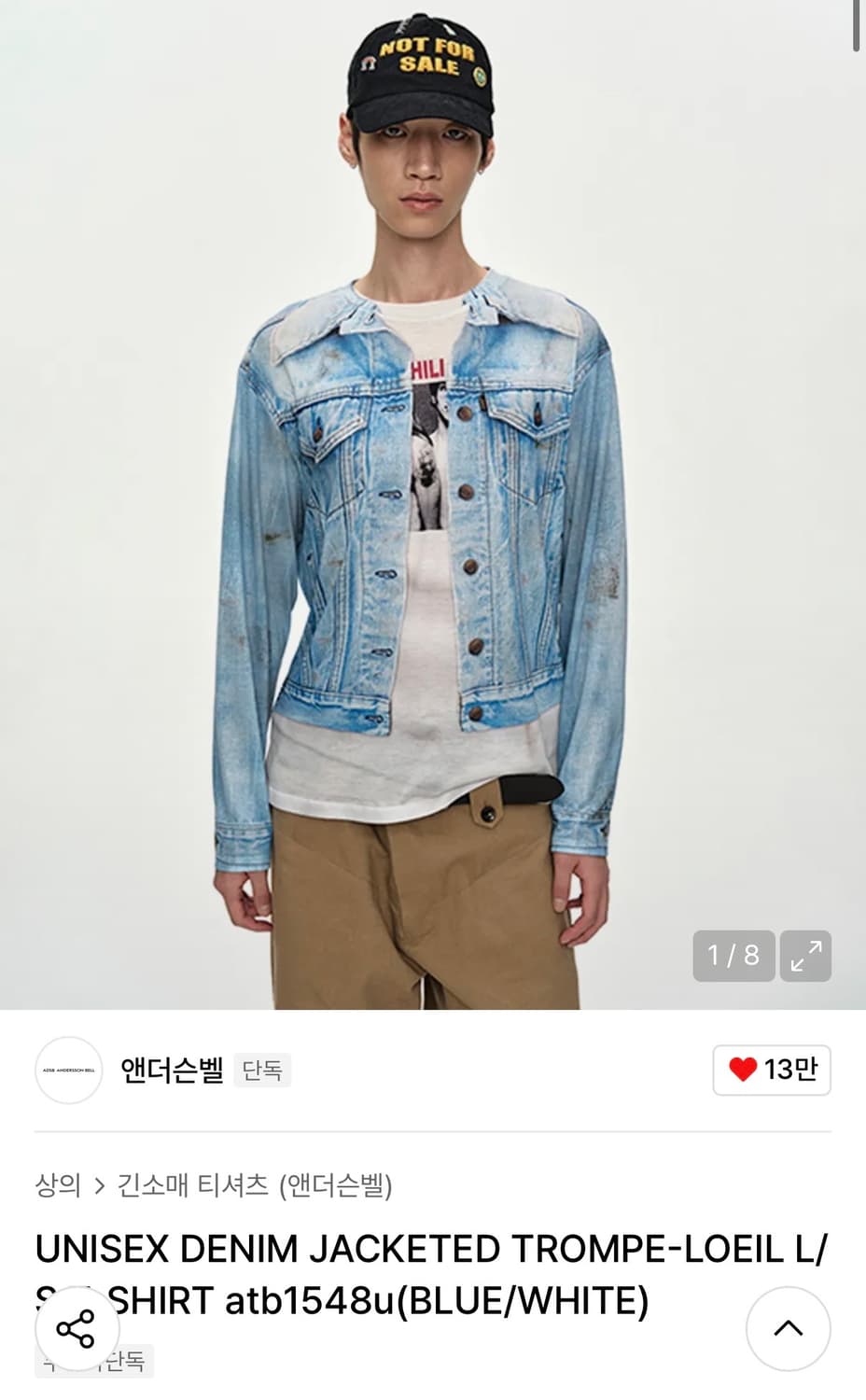The width and height of the screenshot is (866, 1400).
Task: Tap the 단독 badge beside the brand name
Action: point(262,1071)
